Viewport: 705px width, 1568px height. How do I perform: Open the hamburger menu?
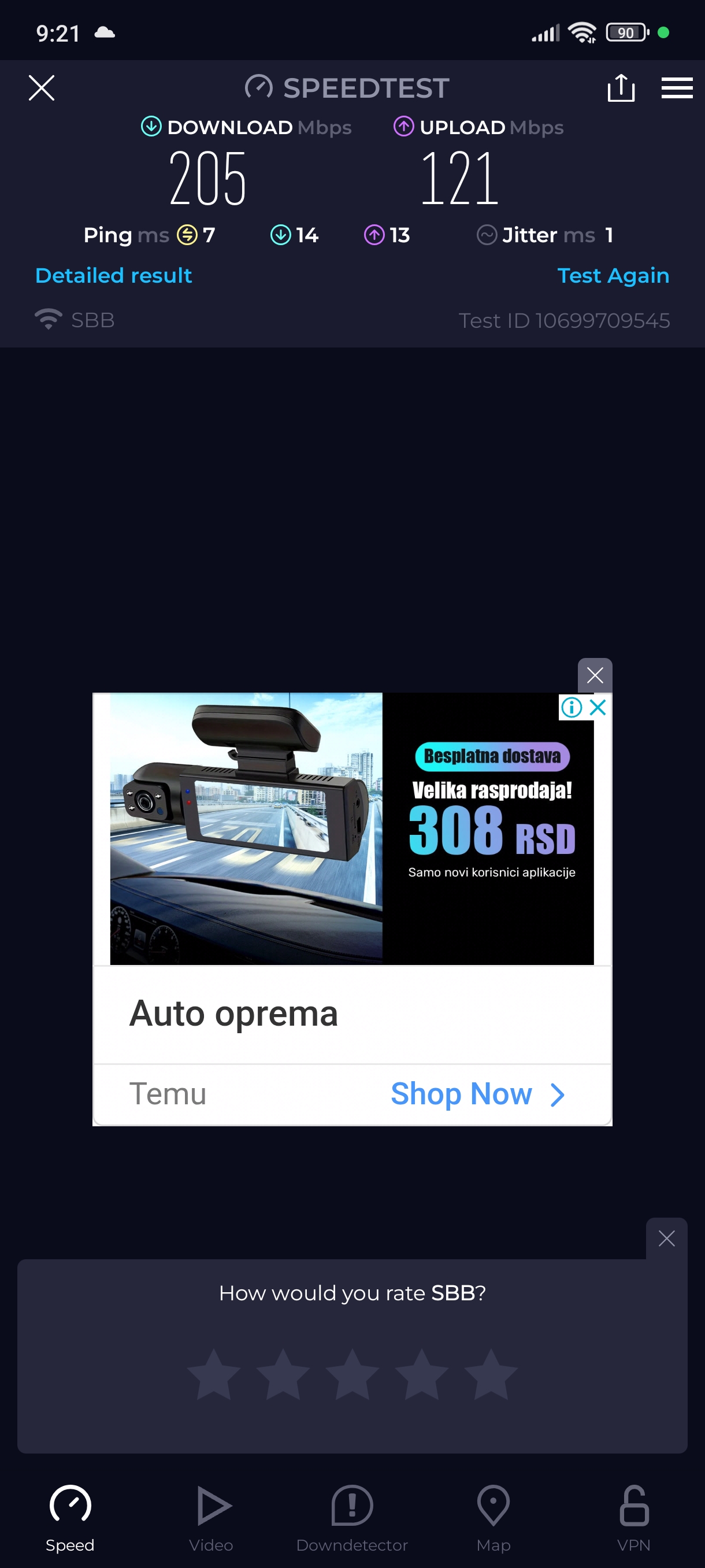point(677,88)
